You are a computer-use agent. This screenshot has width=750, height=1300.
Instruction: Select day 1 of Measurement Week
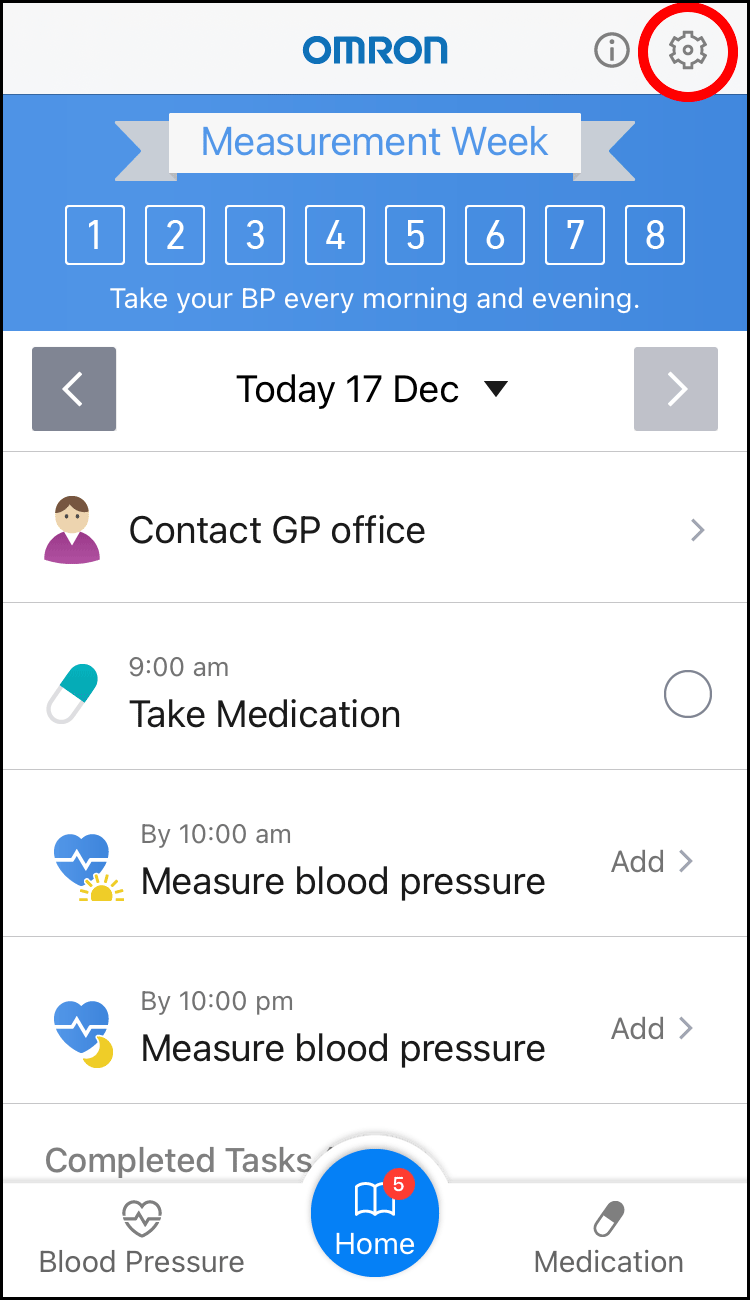click(x=95, y=235)
